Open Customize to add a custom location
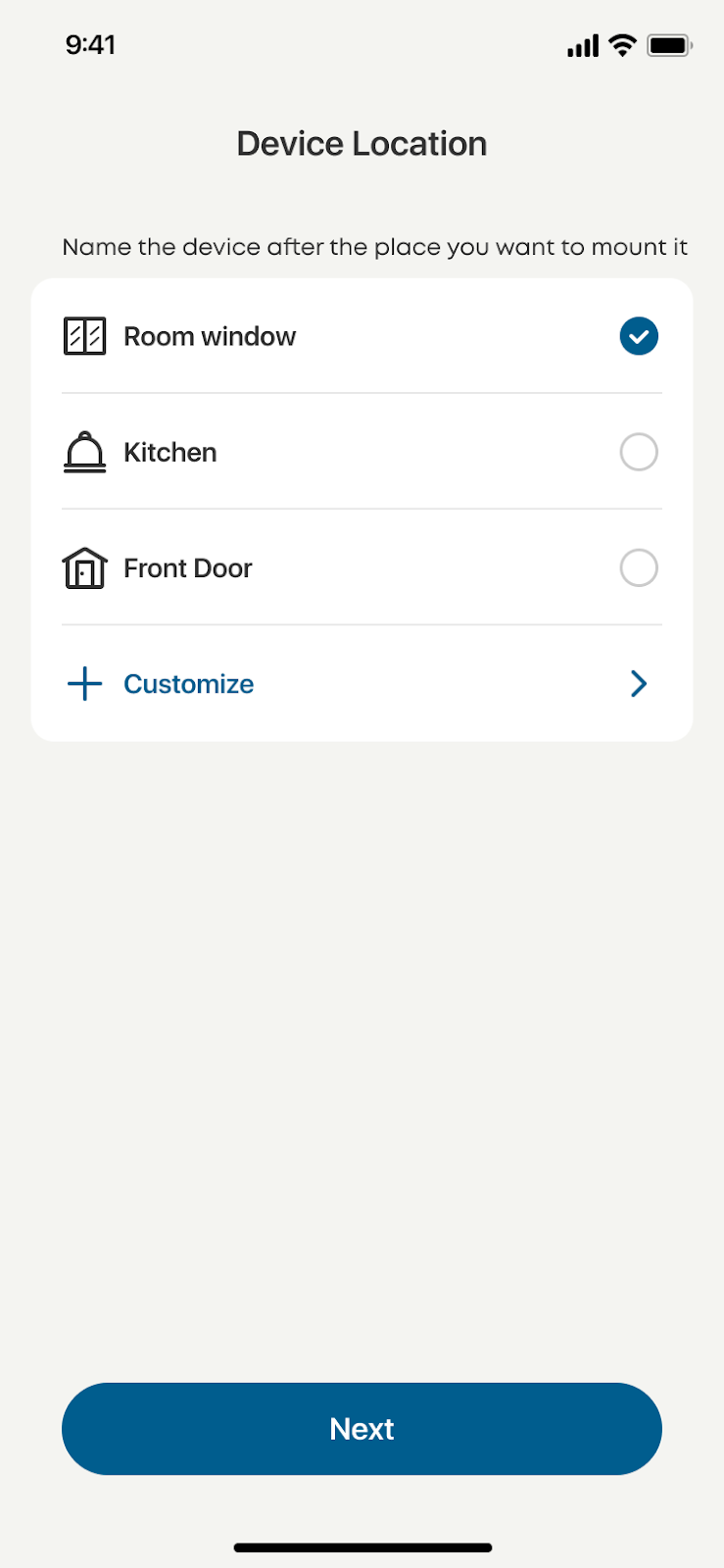Screen dimensions: 724x1568 (x=361, y=683)
